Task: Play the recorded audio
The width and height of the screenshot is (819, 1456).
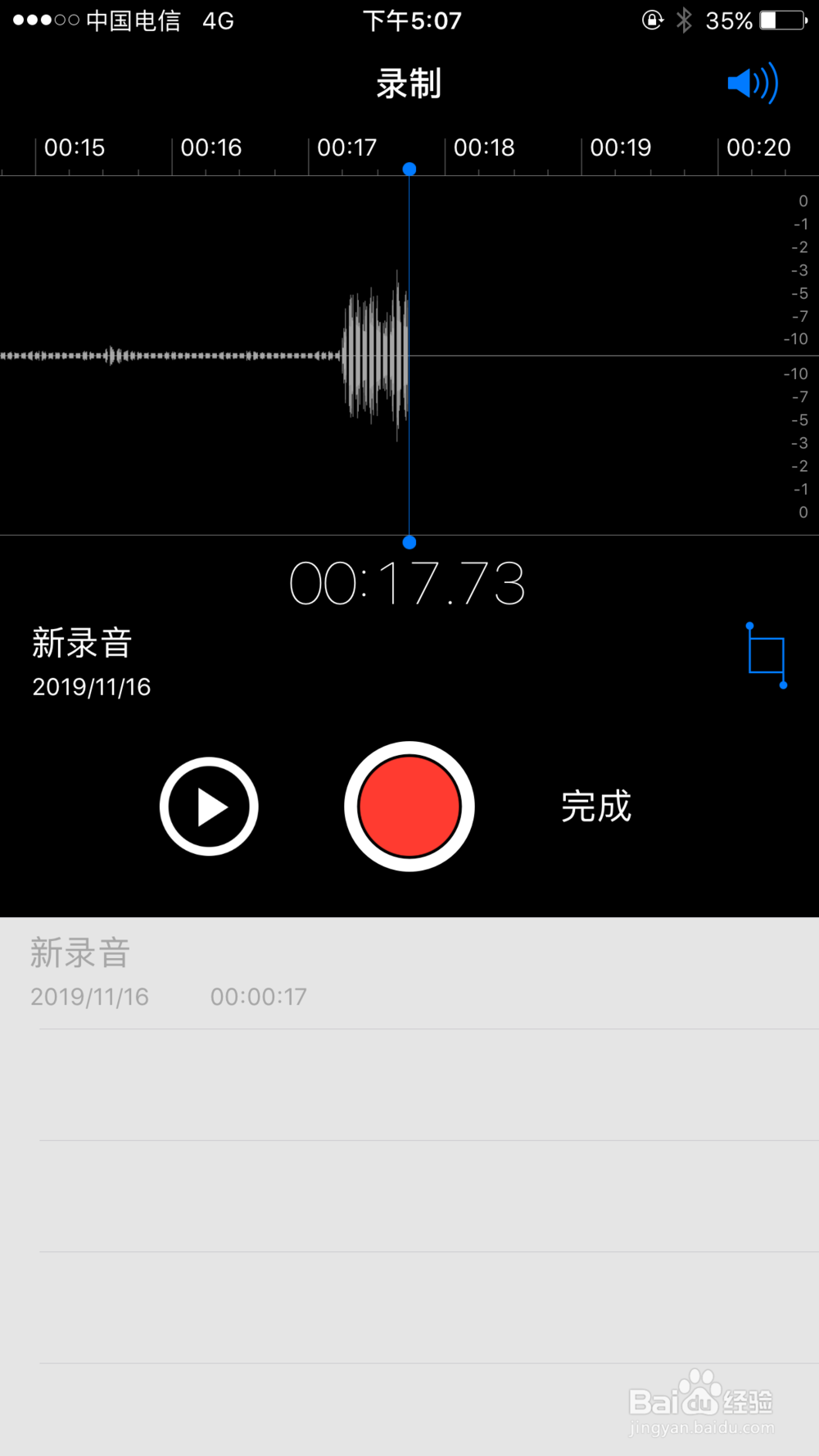Action: 209,807
